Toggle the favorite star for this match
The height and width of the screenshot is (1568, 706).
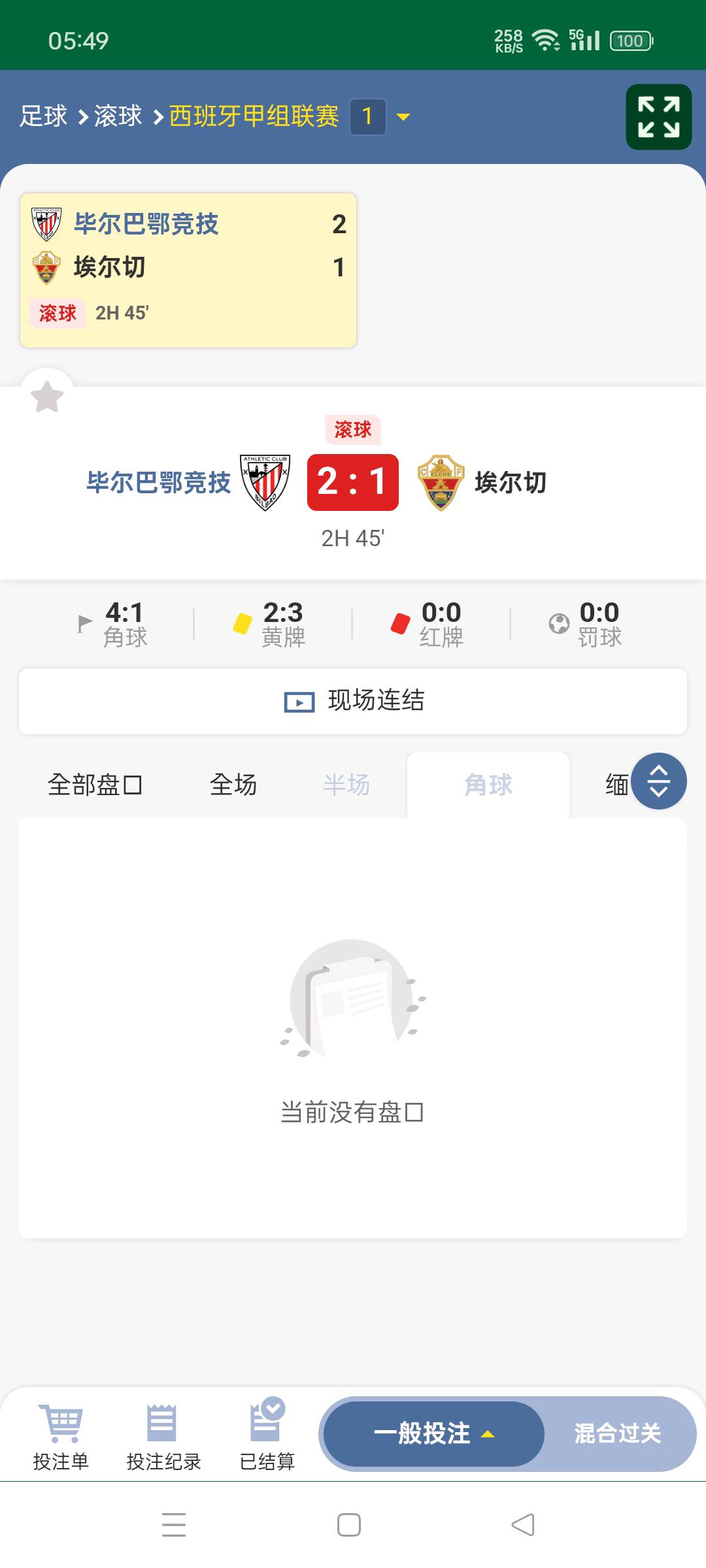pos(47,395)
